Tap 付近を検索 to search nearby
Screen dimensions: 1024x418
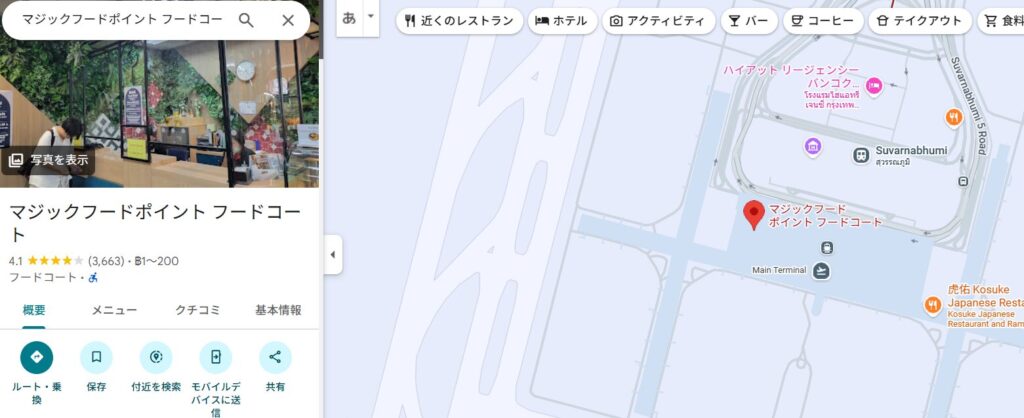click(x=156, y=357)
